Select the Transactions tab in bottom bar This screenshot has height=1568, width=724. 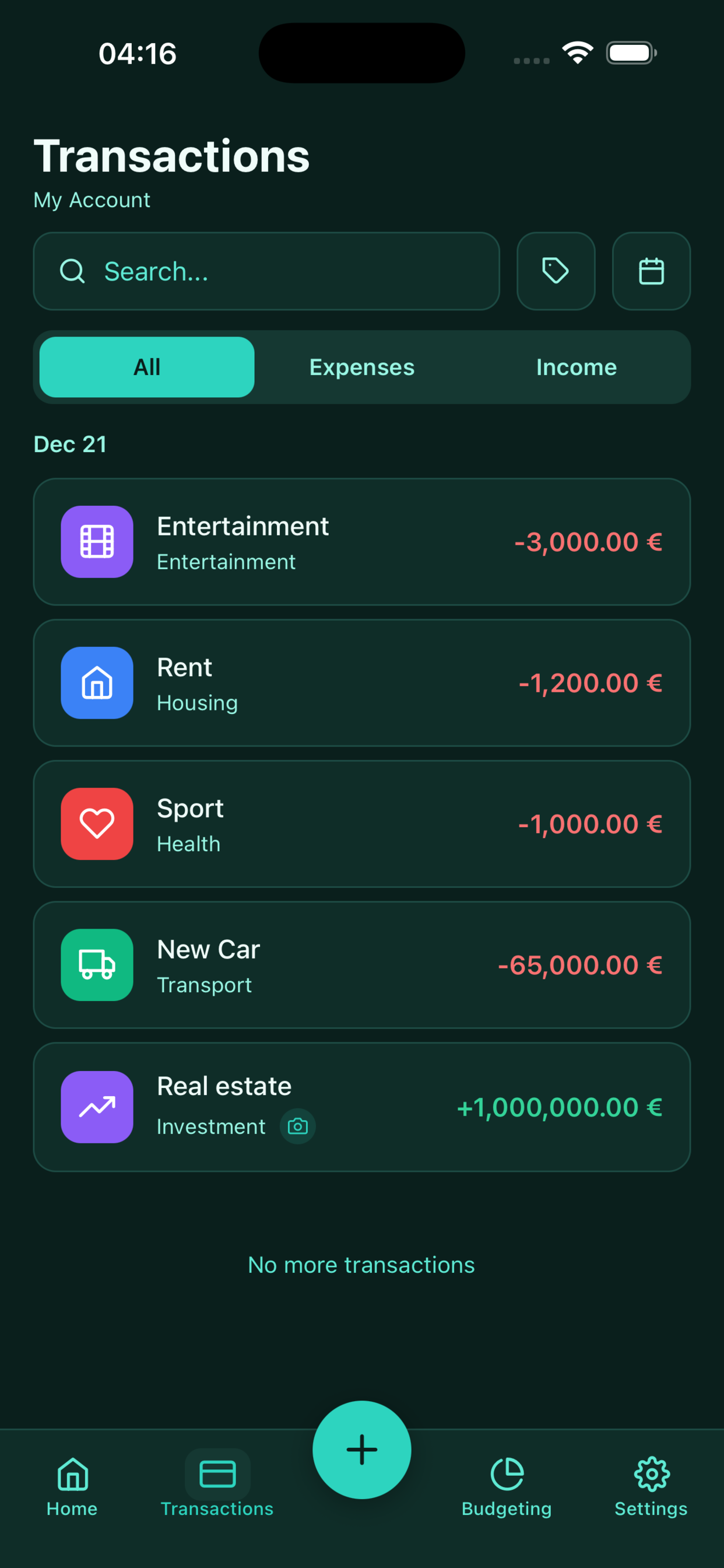(217, 1485)
